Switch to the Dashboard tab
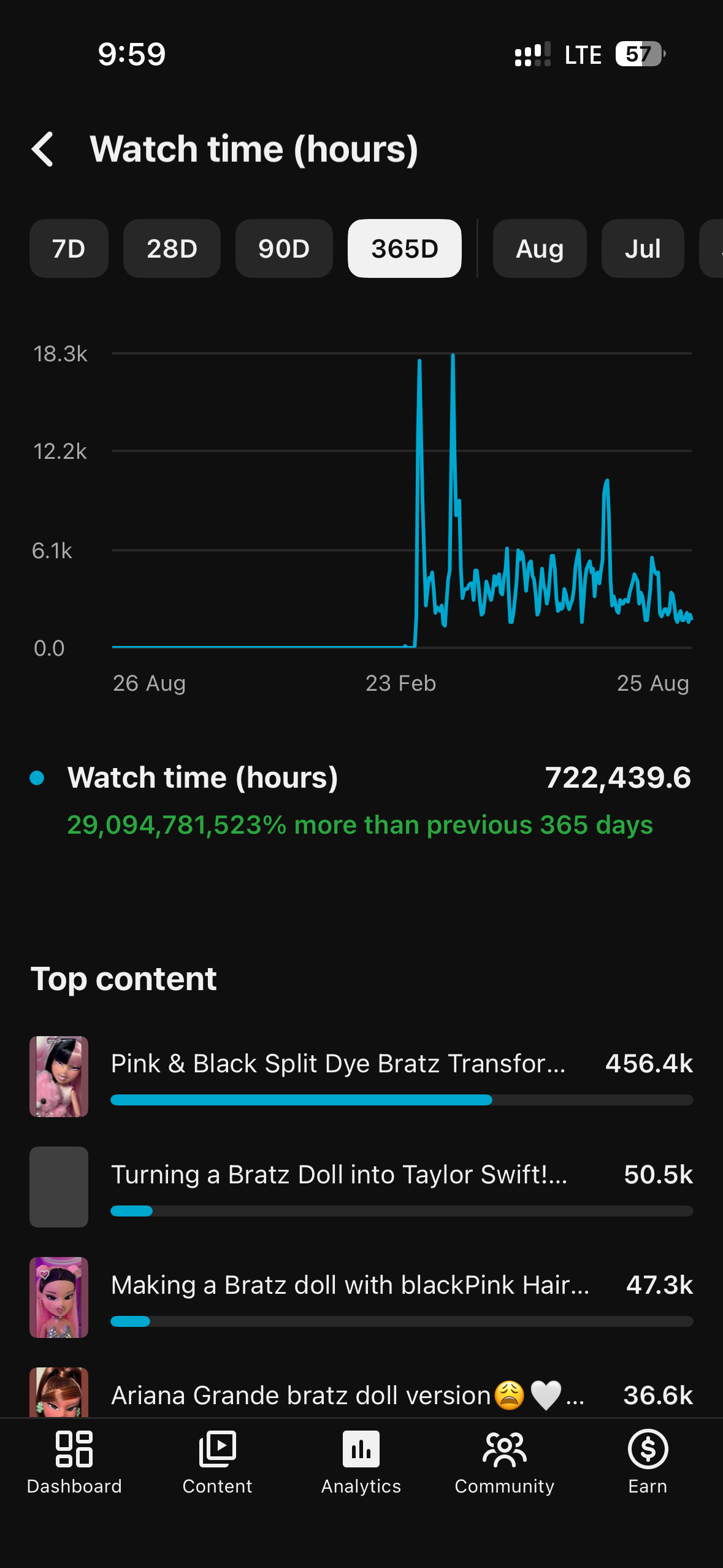Screen dimensions: 723x1568 pyautogui.click(x=74, y=1462)
